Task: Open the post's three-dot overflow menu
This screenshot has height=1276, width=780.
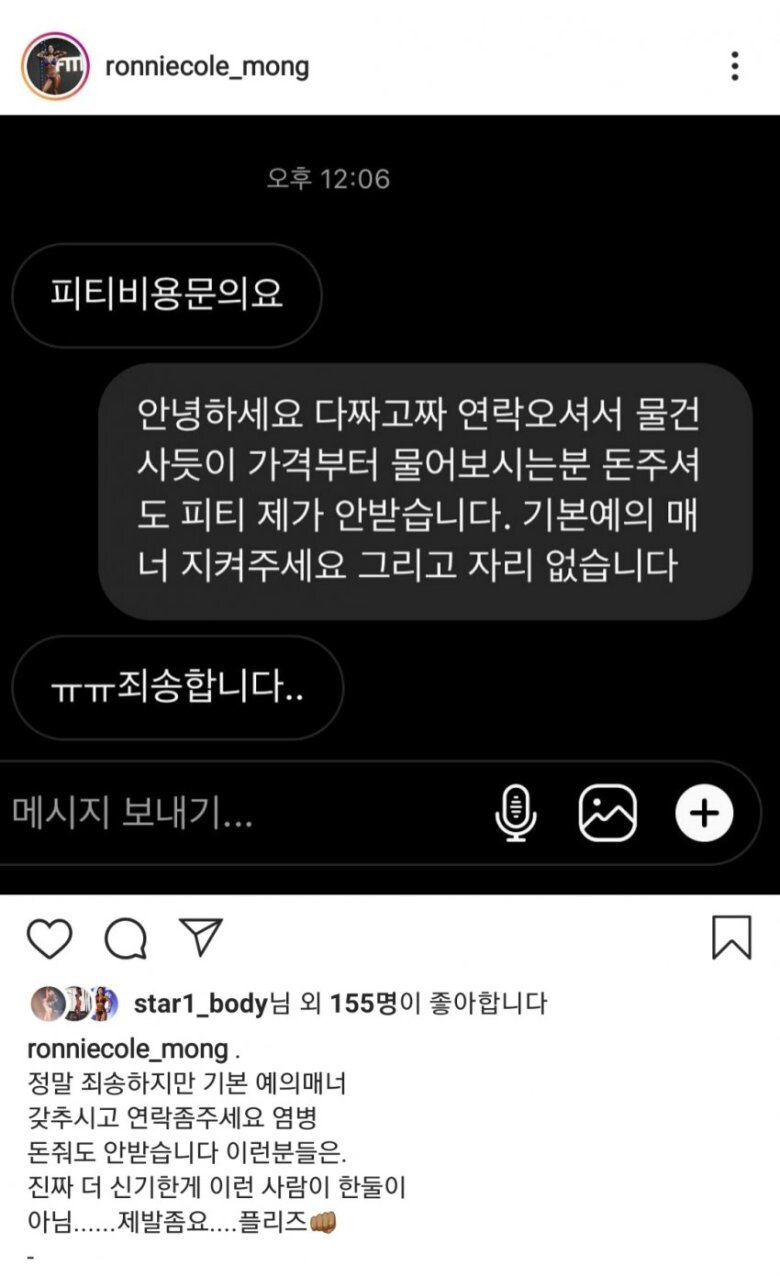Action: click(735, 67)
